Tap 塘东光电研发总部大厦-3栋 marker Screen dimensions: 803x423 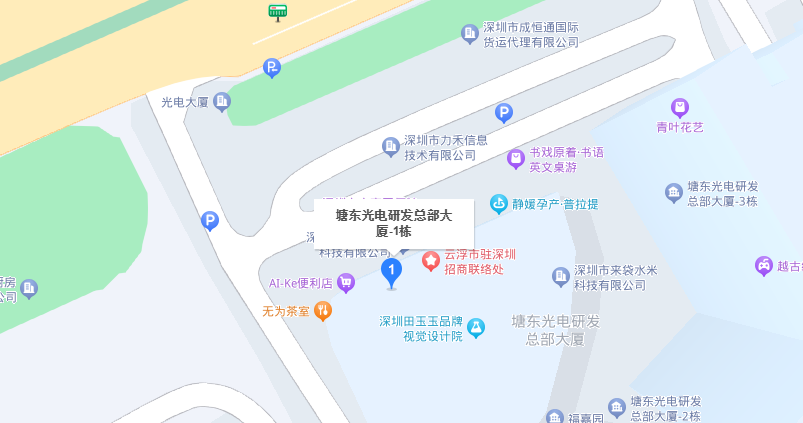point(674,193)
